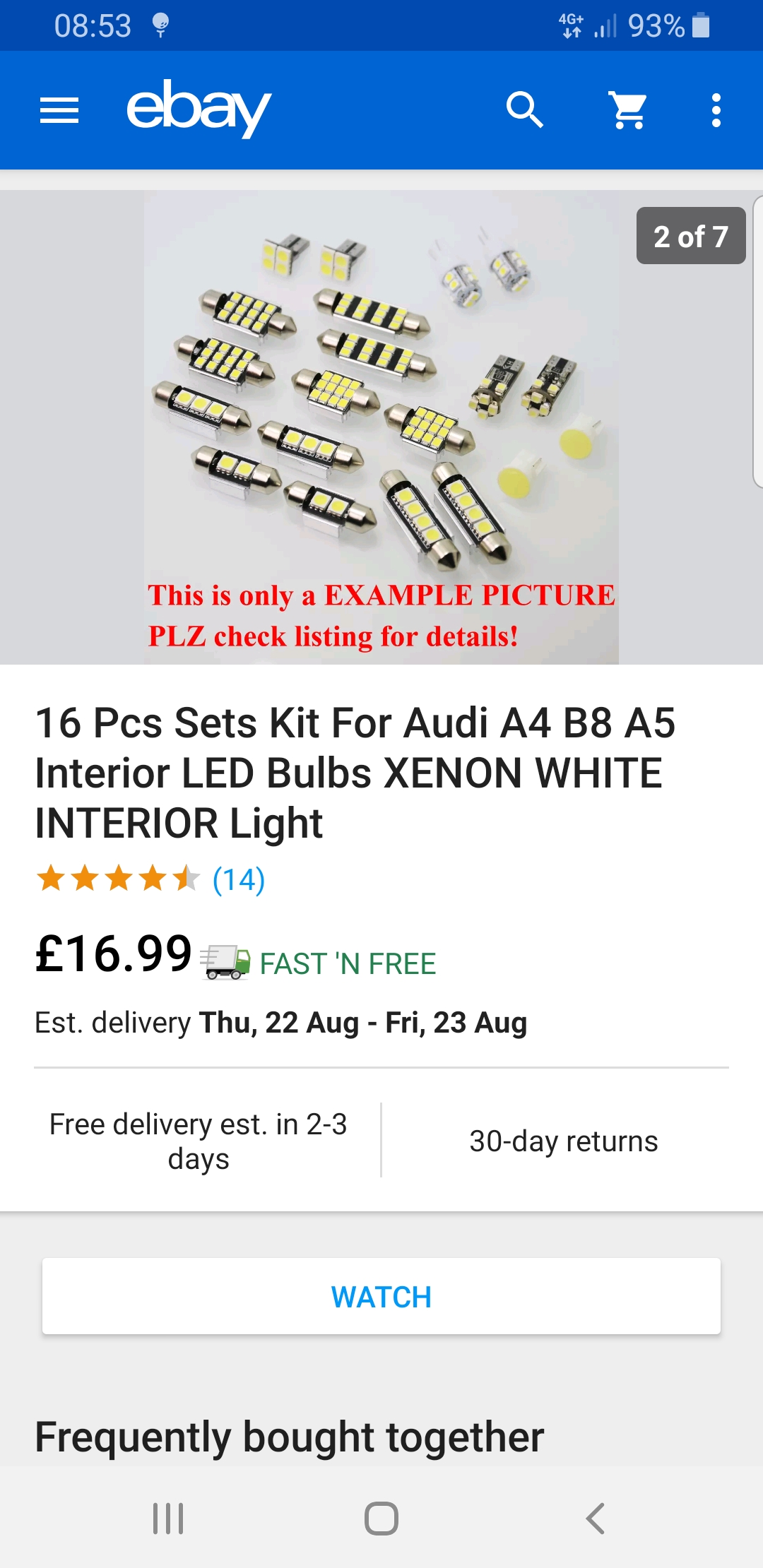Tap the WATCH button
Viewport: 763px width, 1568px height.
[381, 1297]
